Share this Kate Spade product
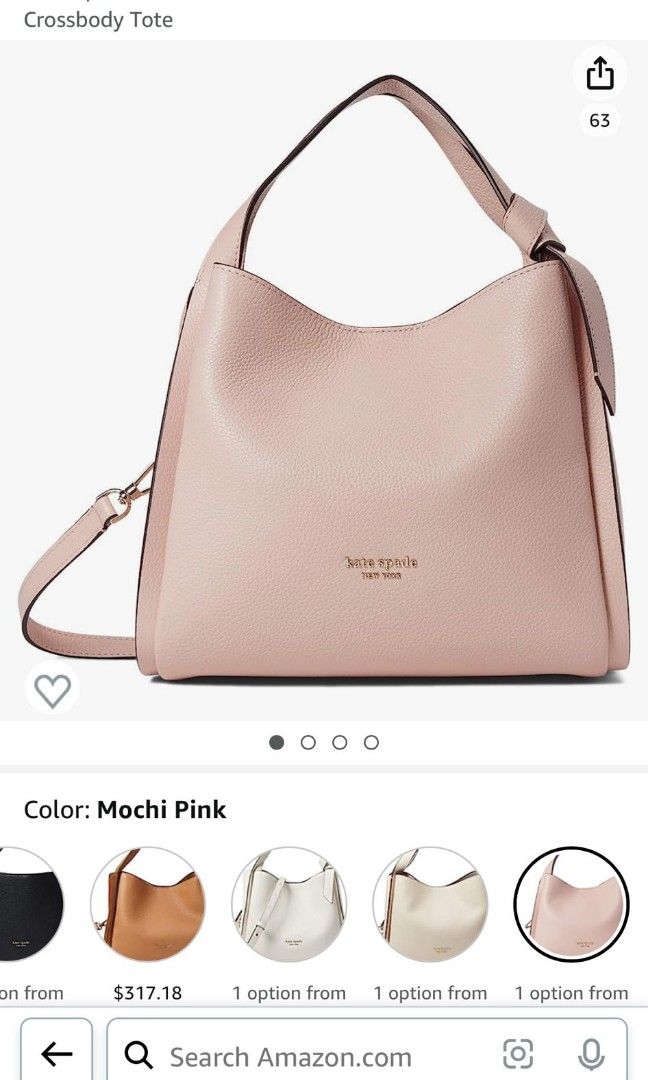This screenshot has width=648, height=1080. 599,73
